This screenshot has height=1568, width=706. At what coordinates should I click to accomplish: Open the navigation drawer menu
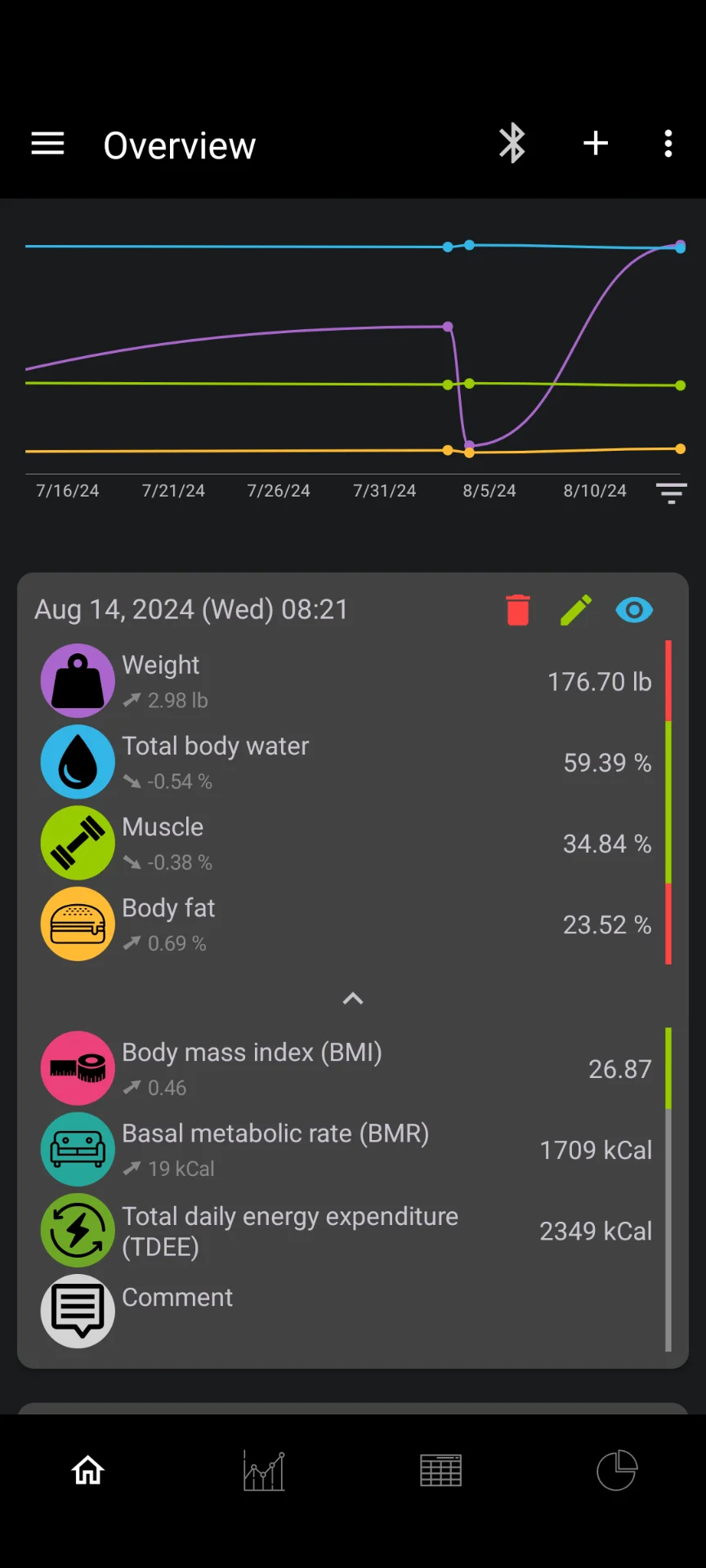(47, 145)
